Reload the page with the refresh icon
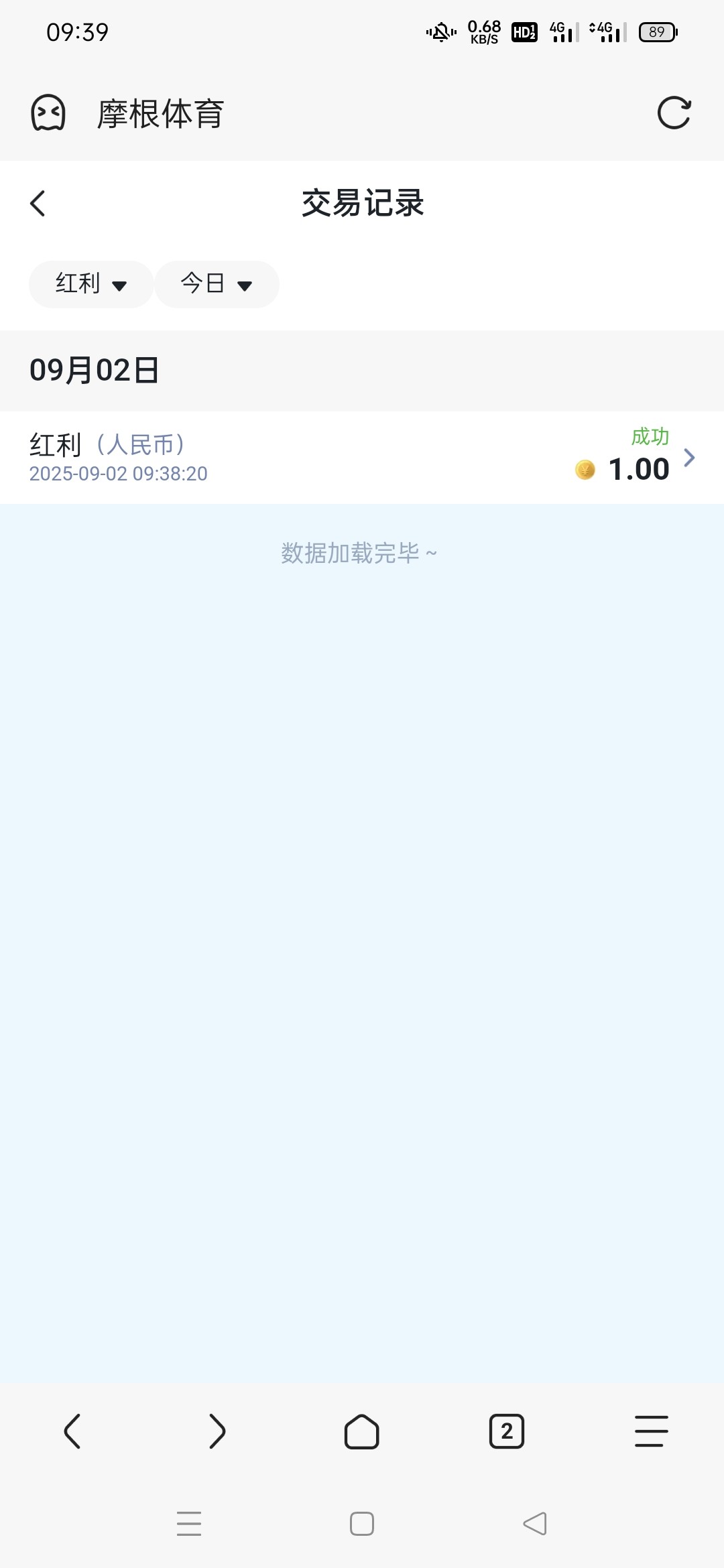This screenshot has width=724, height=1568. coord(674,113)
